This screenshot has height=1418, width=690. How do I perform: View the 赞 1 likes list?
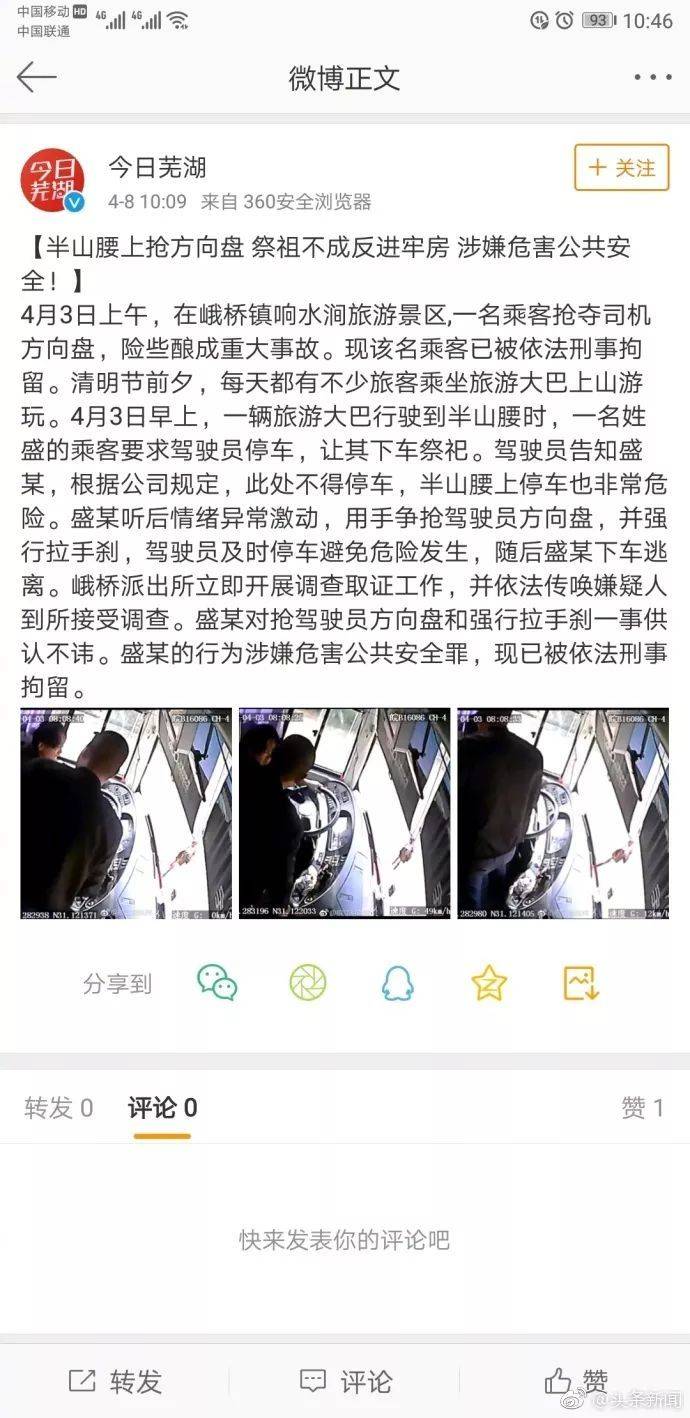(642, 1107)
